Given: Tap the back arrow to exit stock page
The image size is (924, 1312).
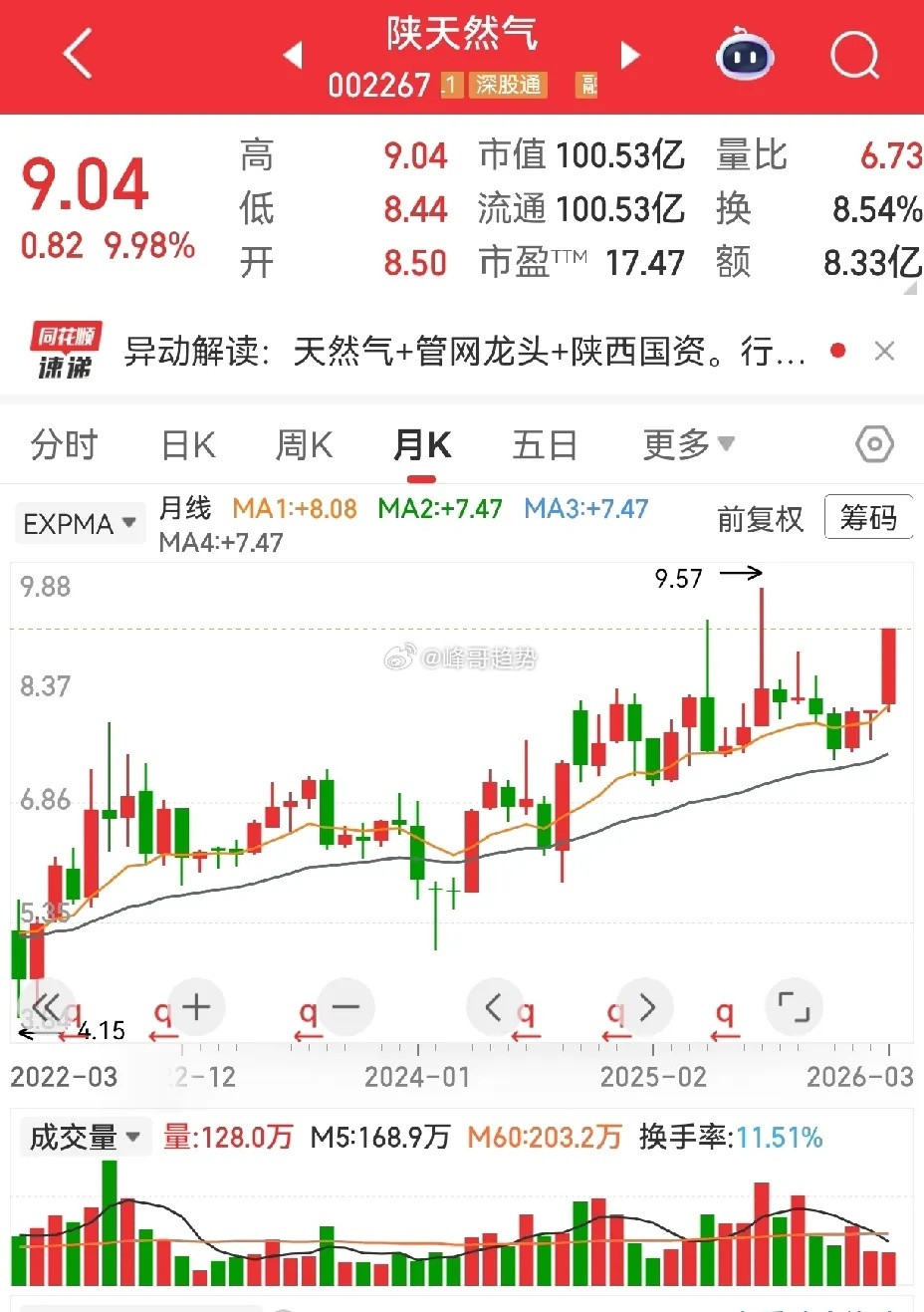Looking at the screenshot, I should click(78, 55).
